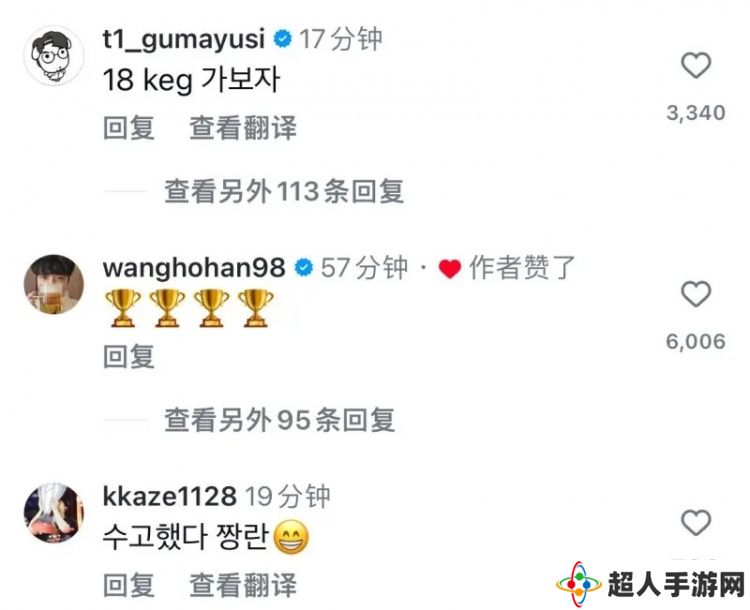Open the wanghohan98 username link
This screenshot has width=750, height=610.
194,267
